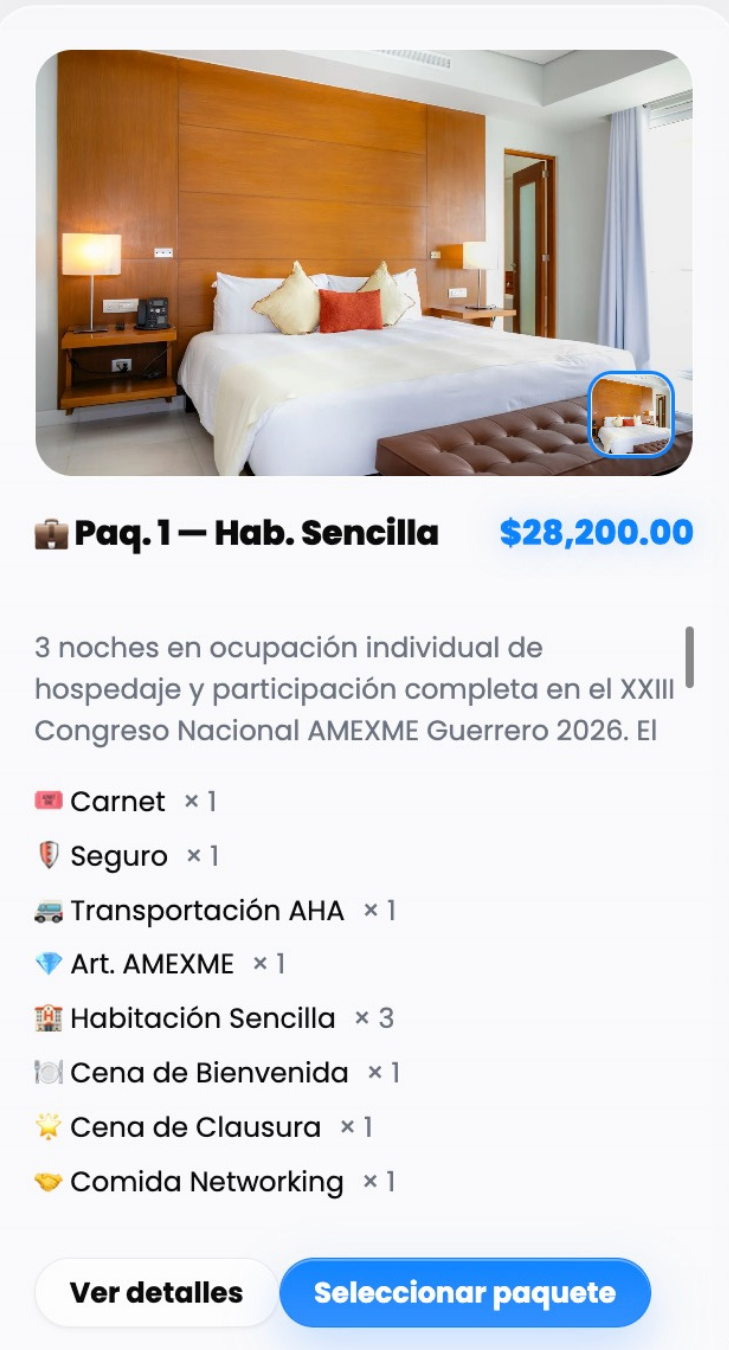
Task: Select the package with Seleccionar paquete
Action: point(465,1293)
